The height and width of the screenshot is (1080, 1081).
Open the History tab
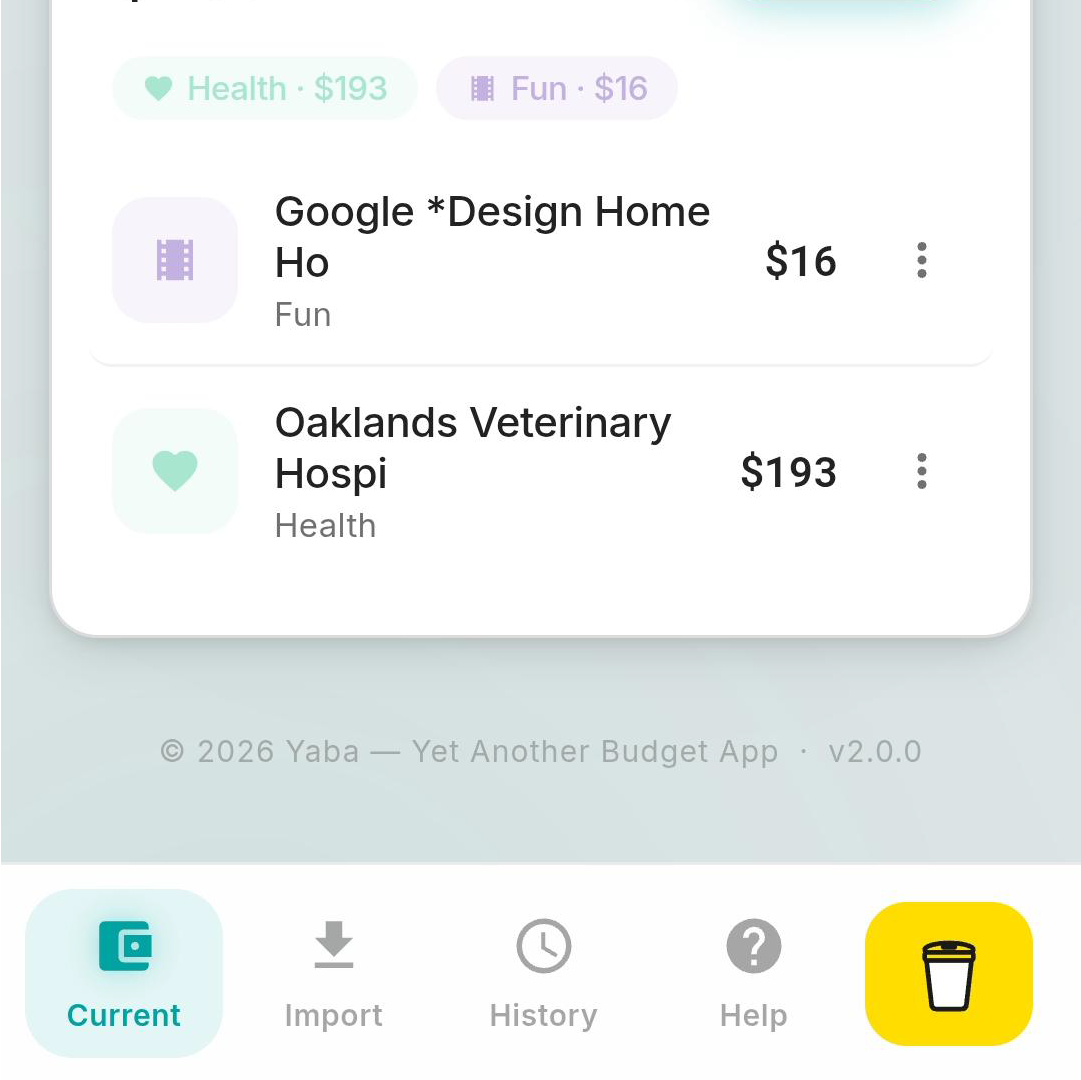click(543, 973)
